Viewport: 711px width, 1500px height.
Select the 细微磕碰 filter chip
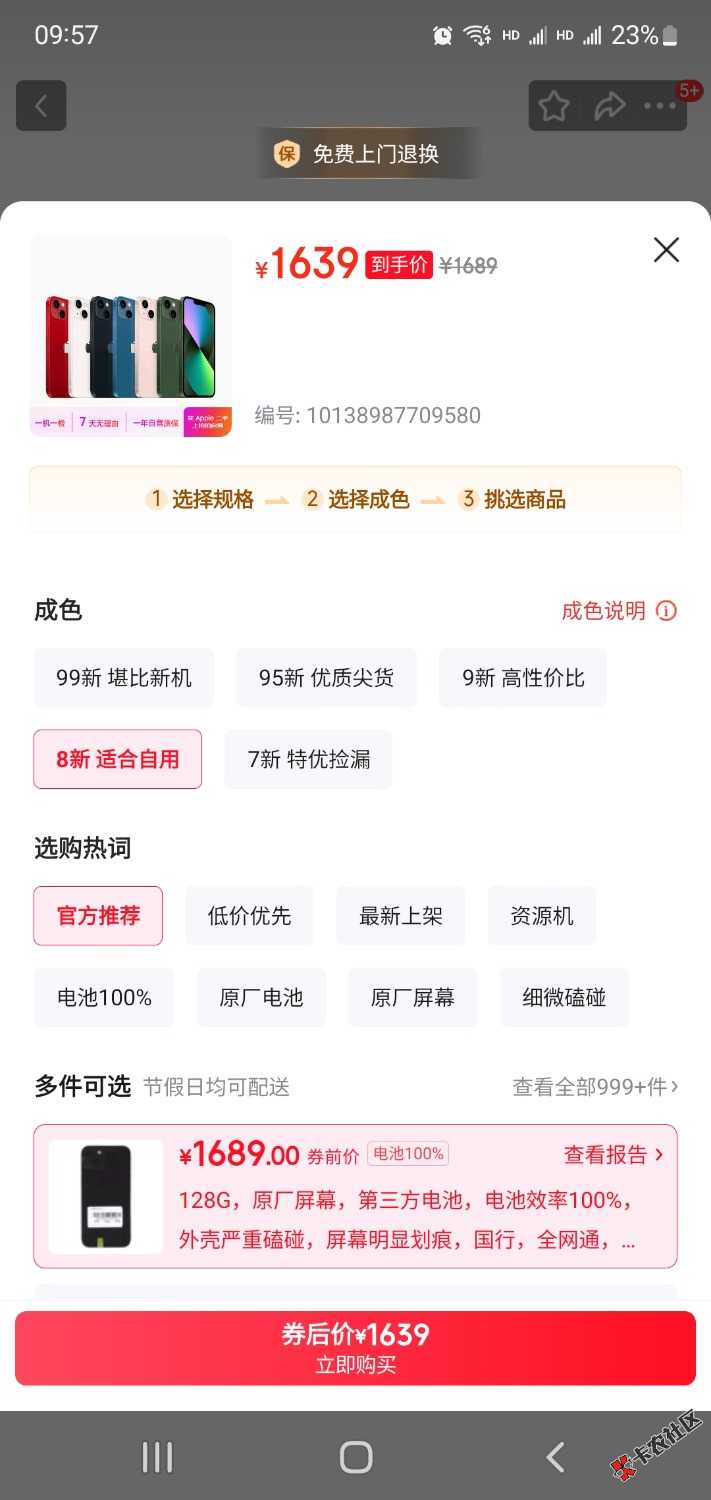[564, 997]
